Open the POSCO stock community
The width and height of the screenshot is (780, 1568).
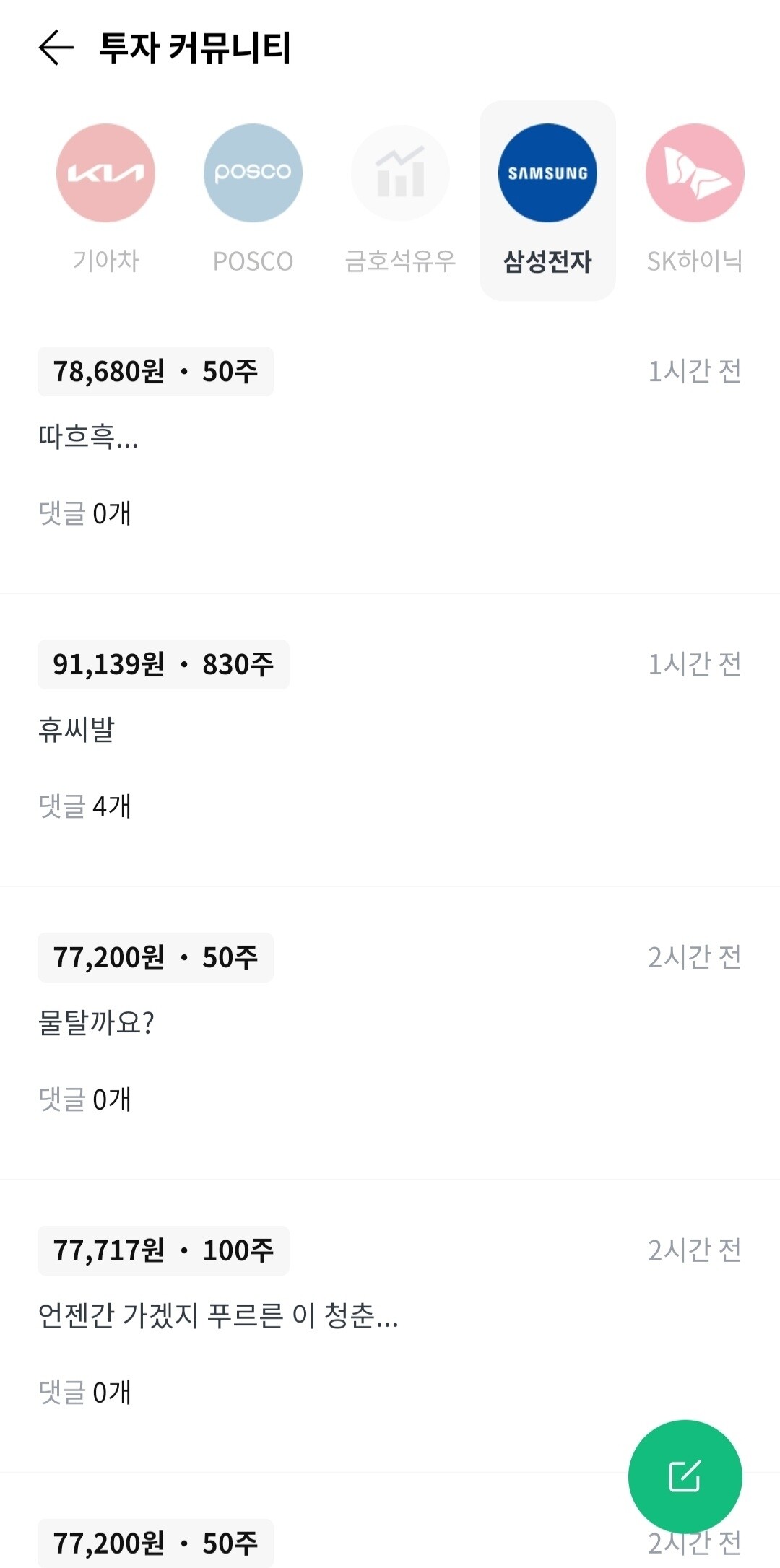point(253,173)
